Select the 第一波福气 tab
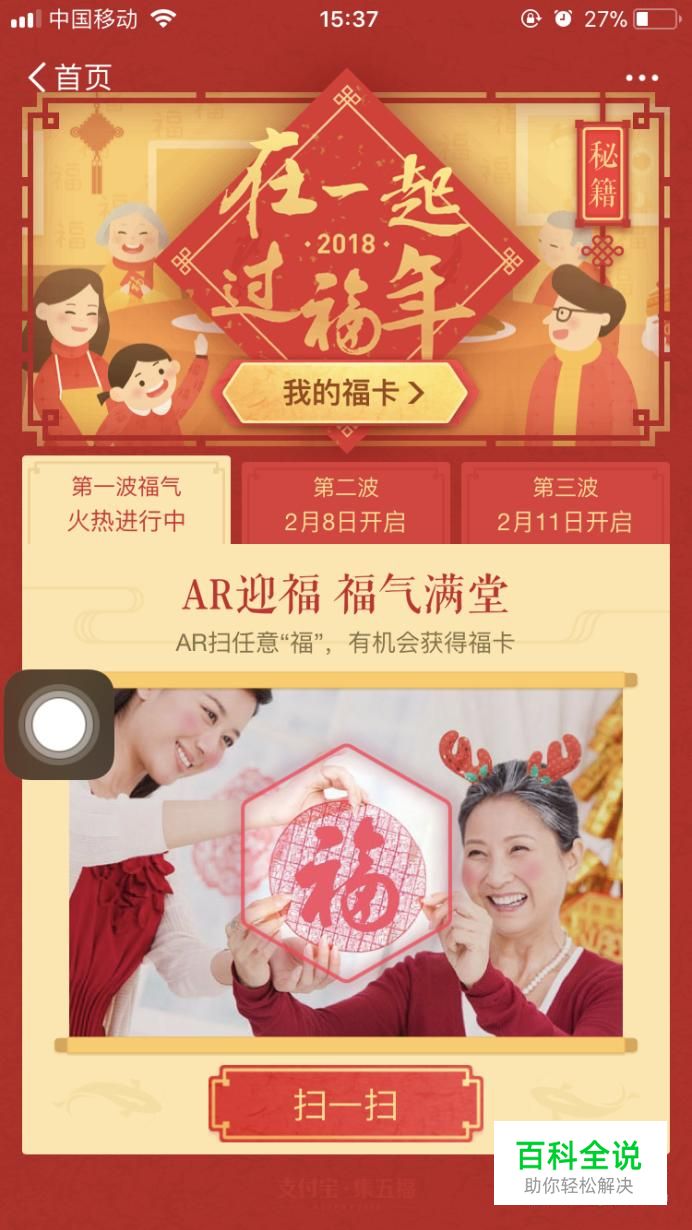The width and height of the screenshot is (692, 1230). tap(126, 503)
